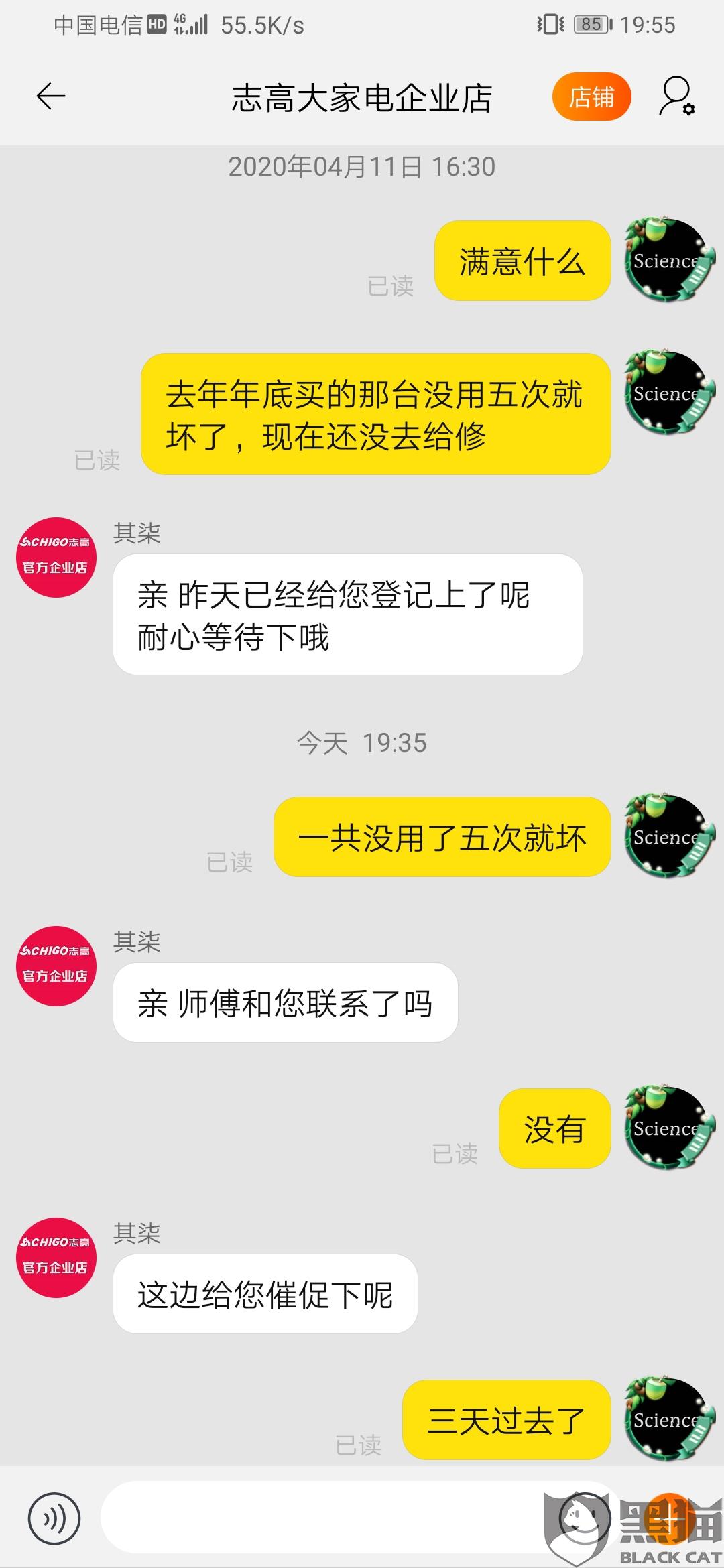Switch to voice input mode
Viewport: 724px width, 1568px height.
click(x=54, y=1518)
